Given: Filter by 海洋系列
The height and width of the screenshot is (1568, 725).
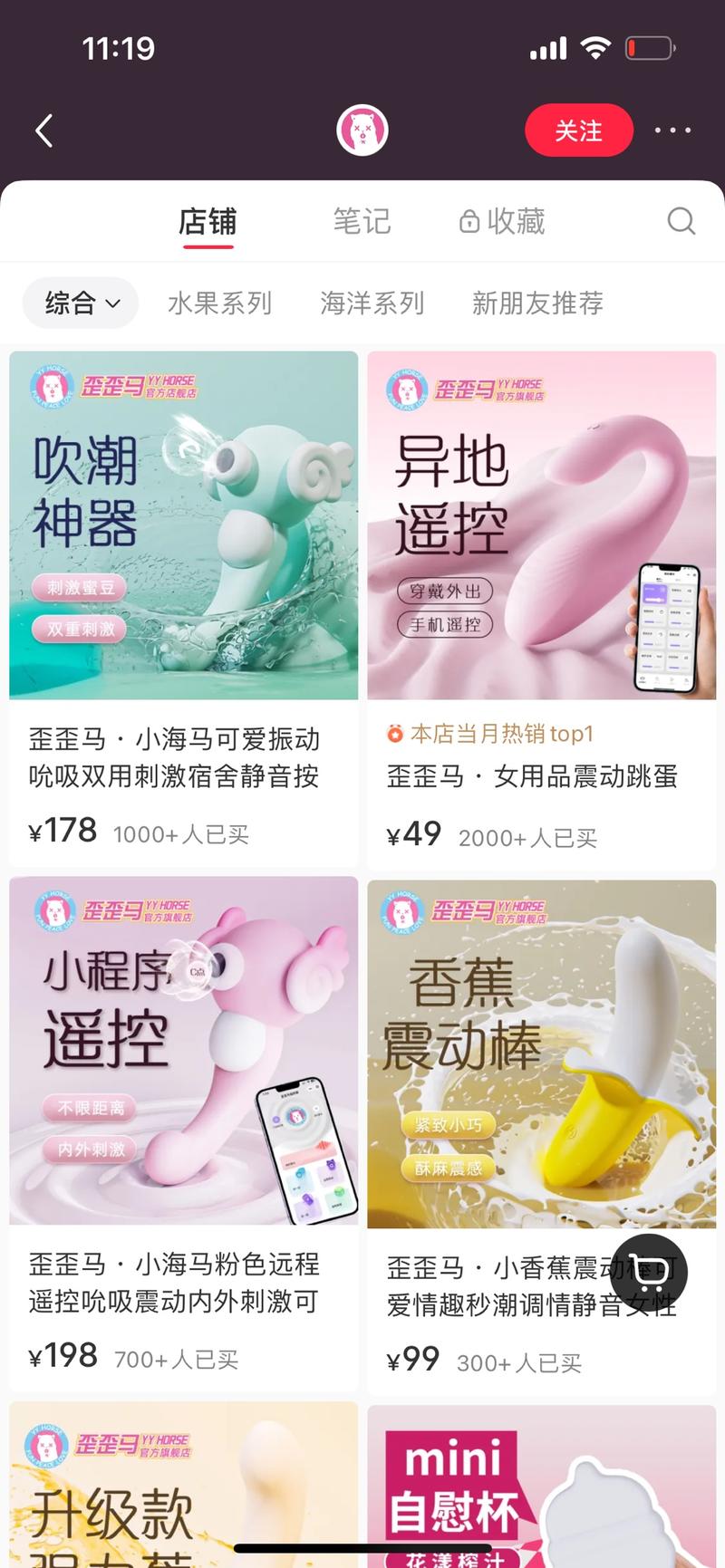Looking at the screenshot, I should (372, 303).
